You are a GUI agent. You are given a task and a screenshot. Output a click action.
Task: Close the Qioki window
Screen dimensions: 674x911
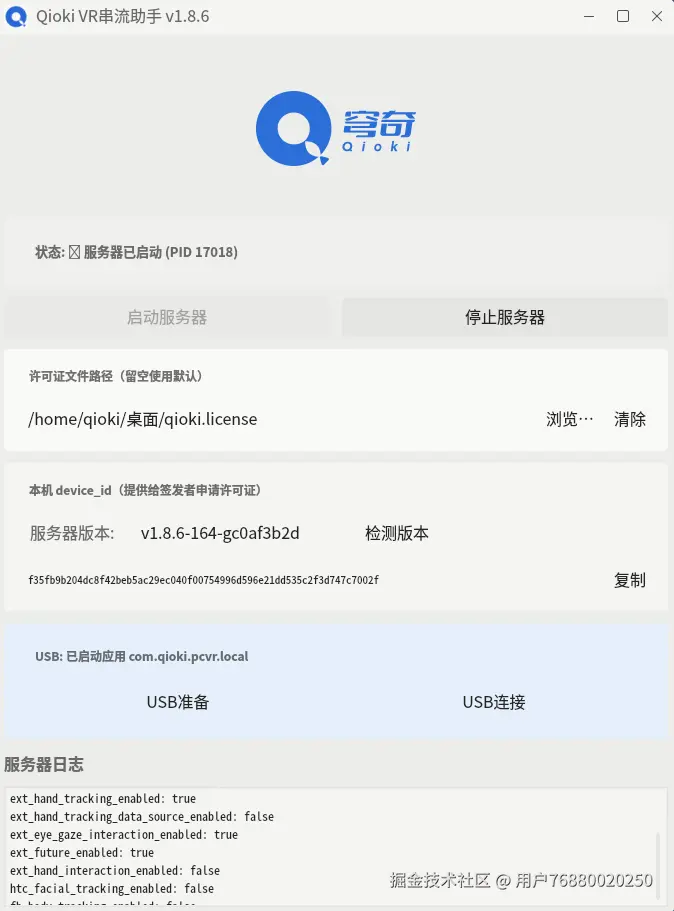point(657,16)
